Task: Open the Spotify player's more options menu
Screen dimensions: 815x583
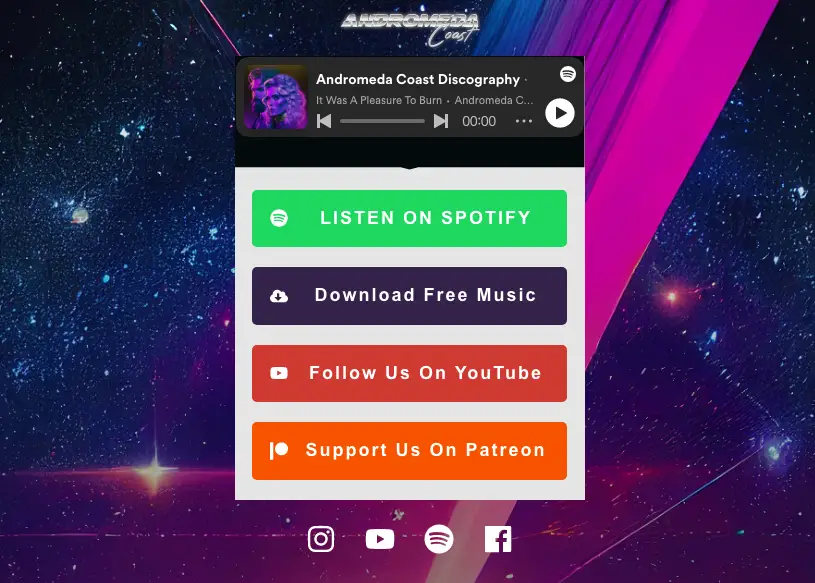Action: (524, 121)
